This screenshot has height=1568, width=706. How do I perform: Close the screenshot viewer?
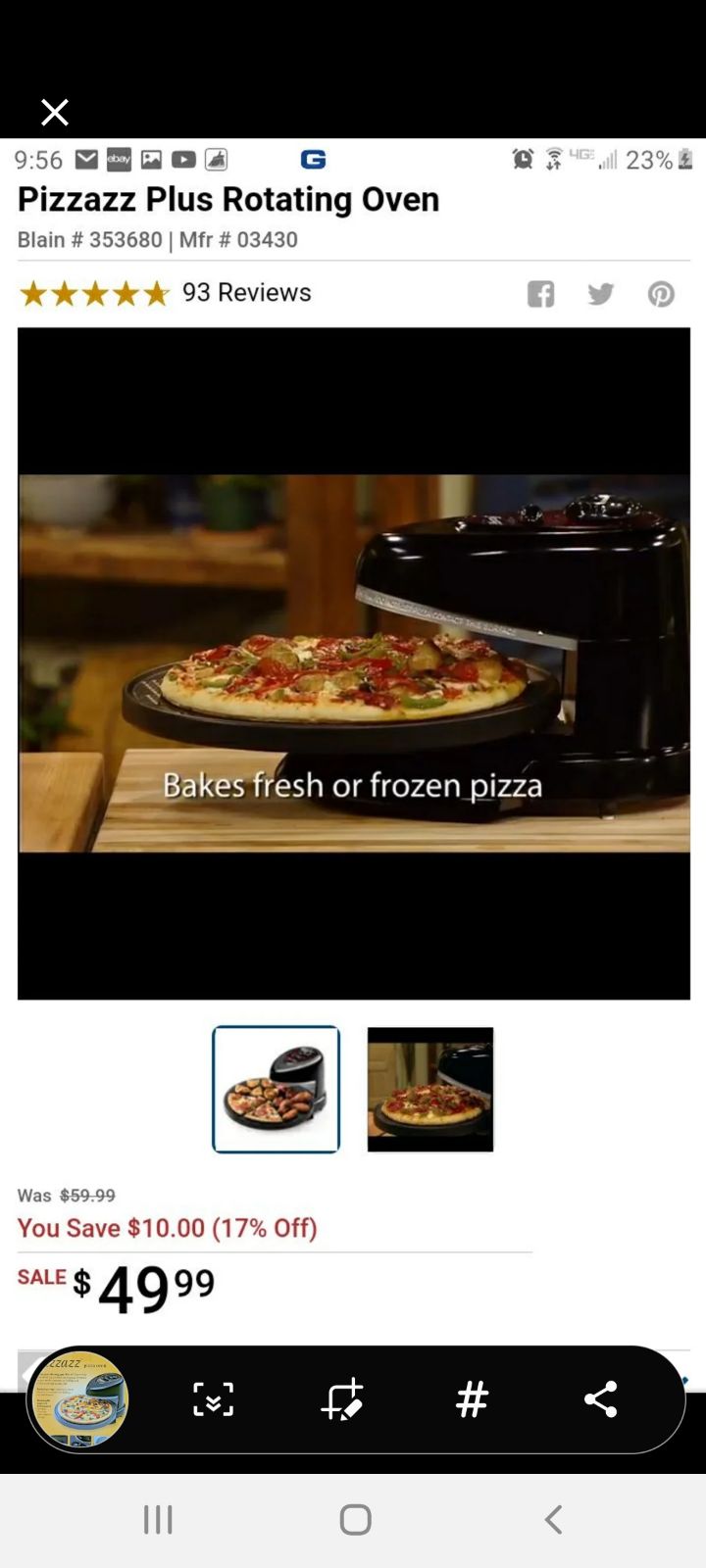coord(55,113)
